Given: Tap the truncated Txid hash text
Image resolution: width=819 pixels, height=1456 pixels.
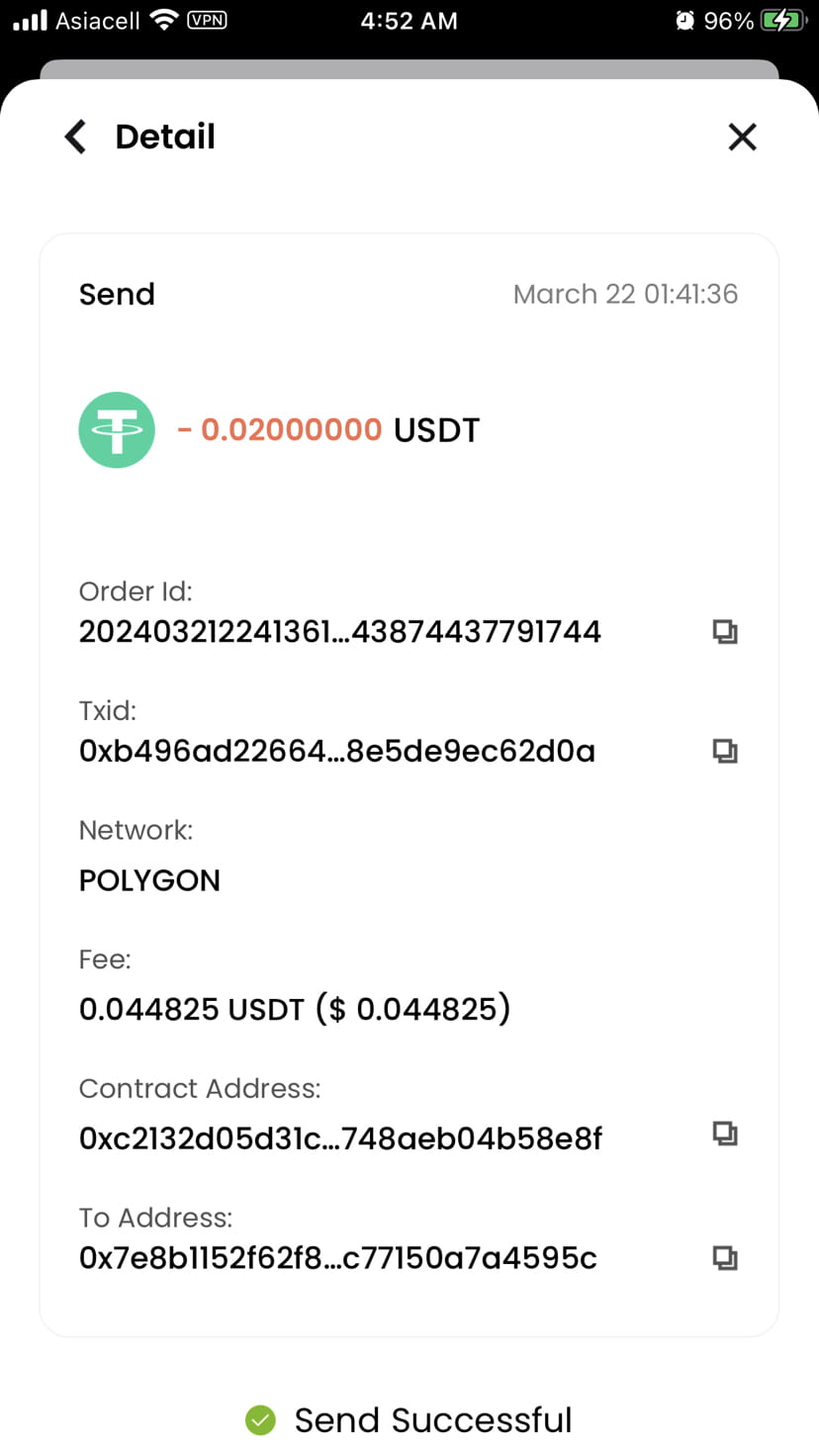Looking at the screenshot, I should [336, 751].
